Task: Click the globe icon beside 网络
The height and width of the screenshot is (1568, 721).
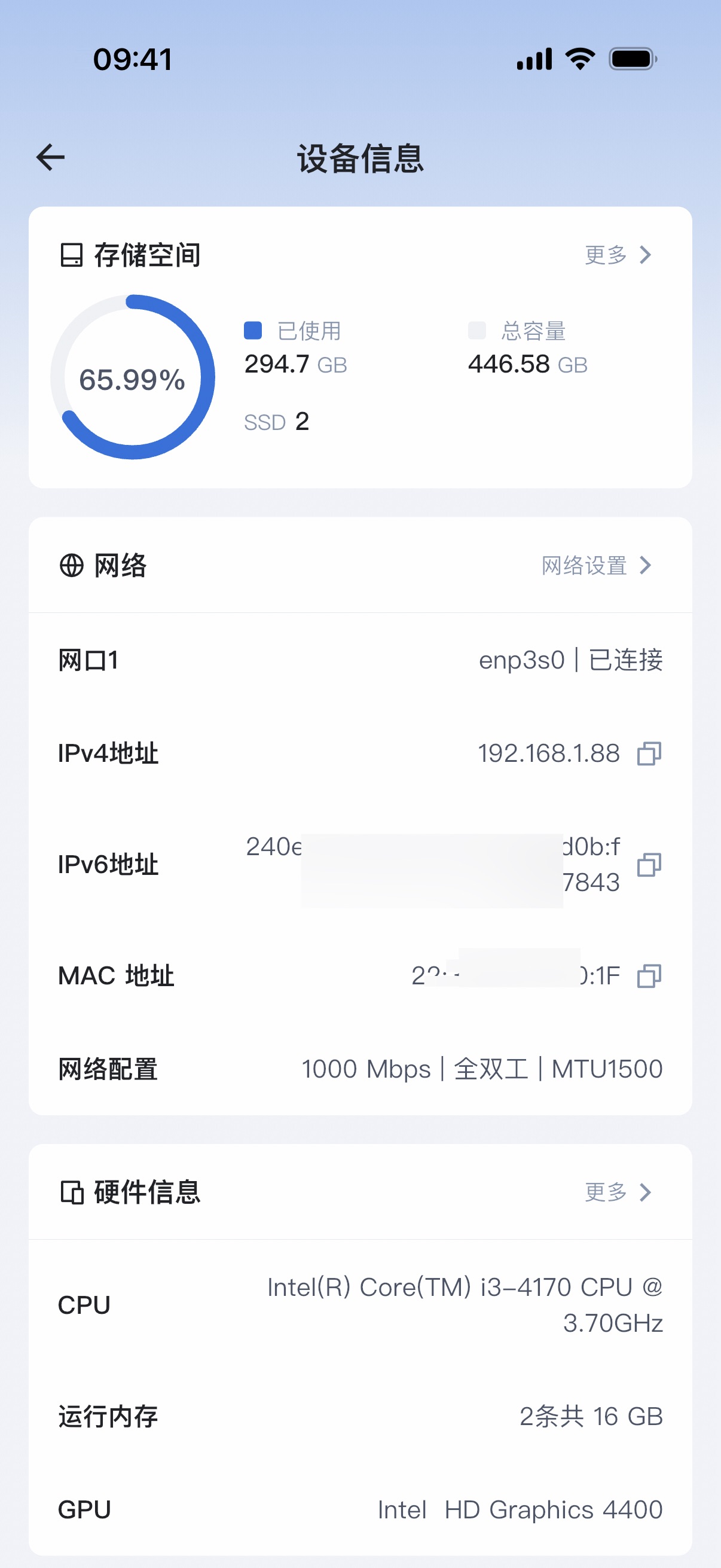Action: coord(71,566)
